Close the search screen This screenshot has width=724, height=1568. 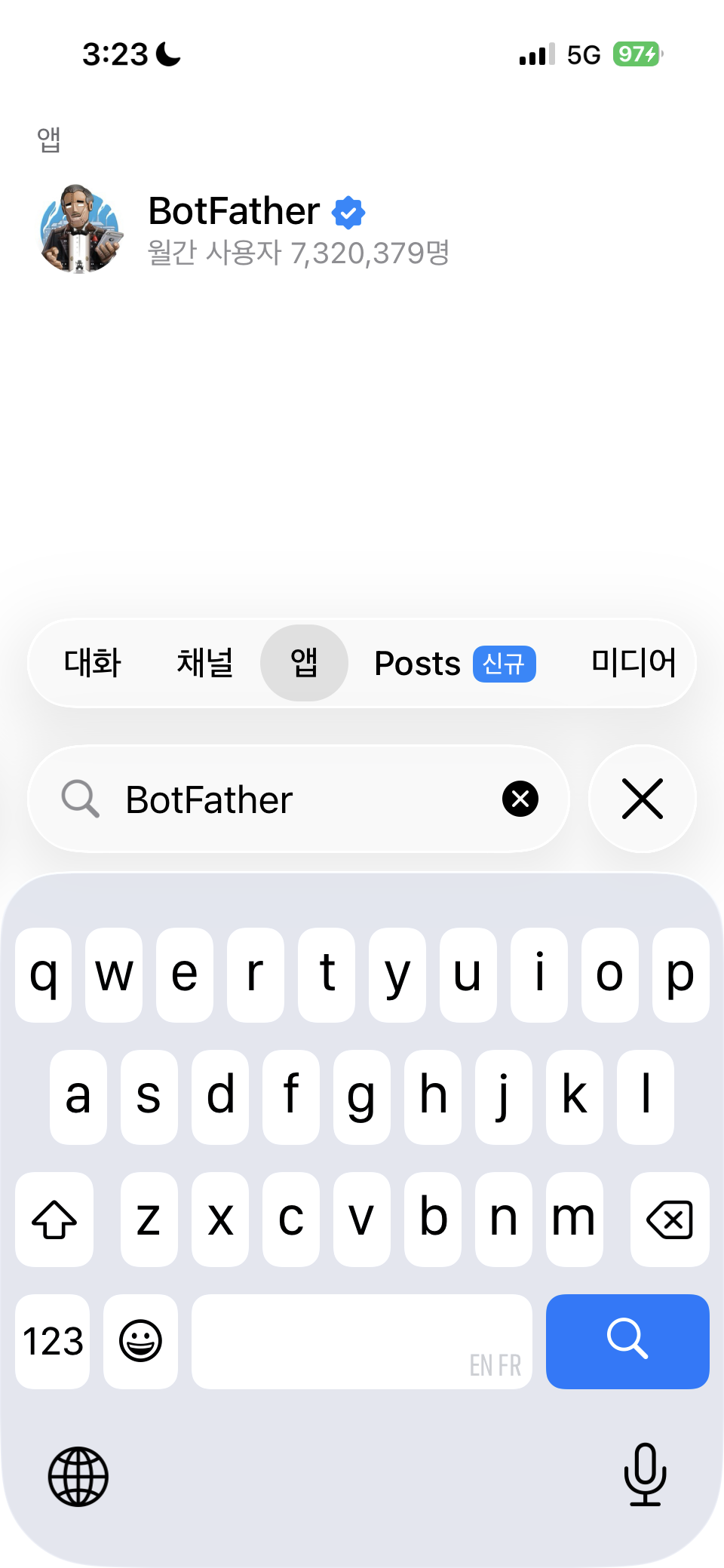click(642, 799)
